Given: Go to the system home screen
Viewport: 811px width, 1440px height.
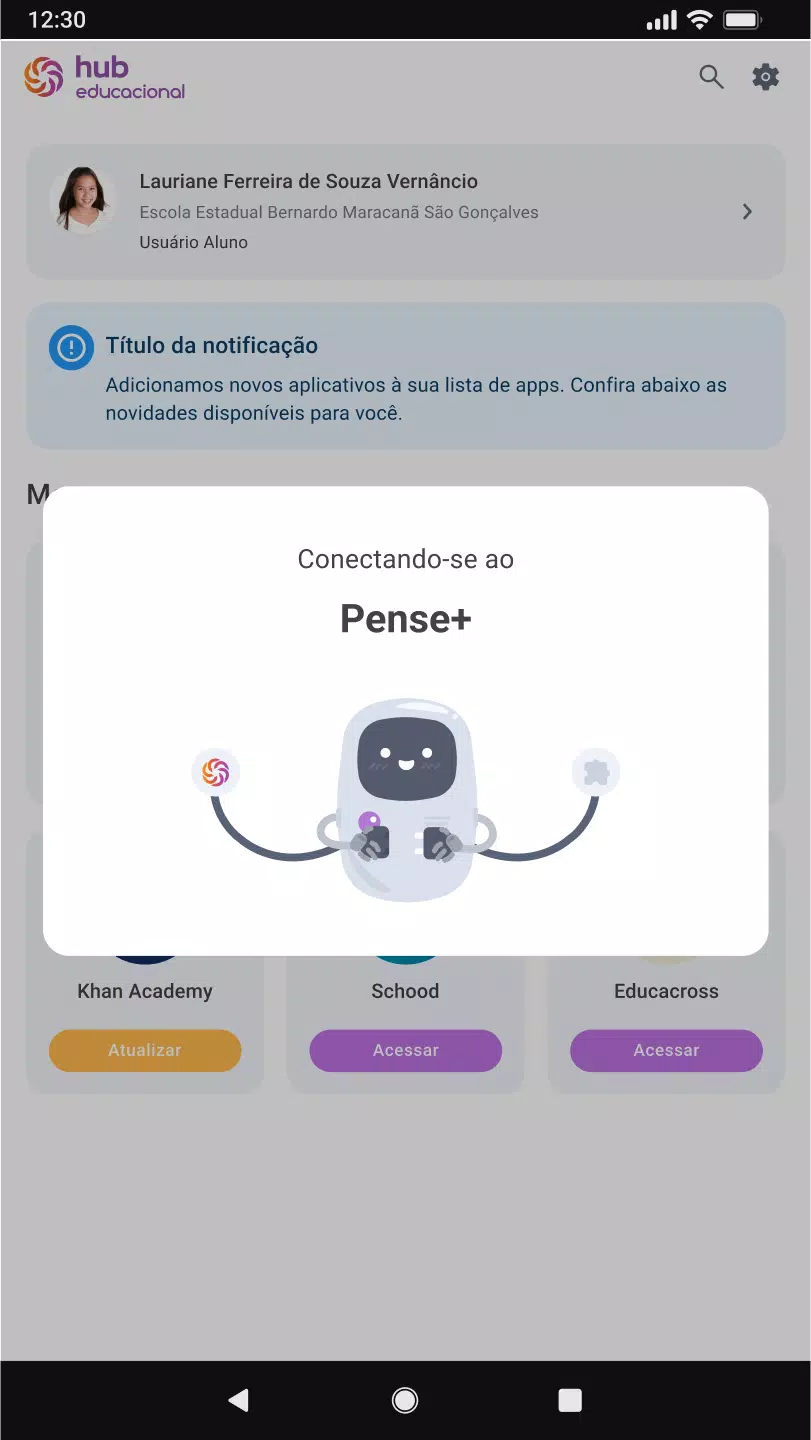Looking at the screenshot, I should 405,1400.
